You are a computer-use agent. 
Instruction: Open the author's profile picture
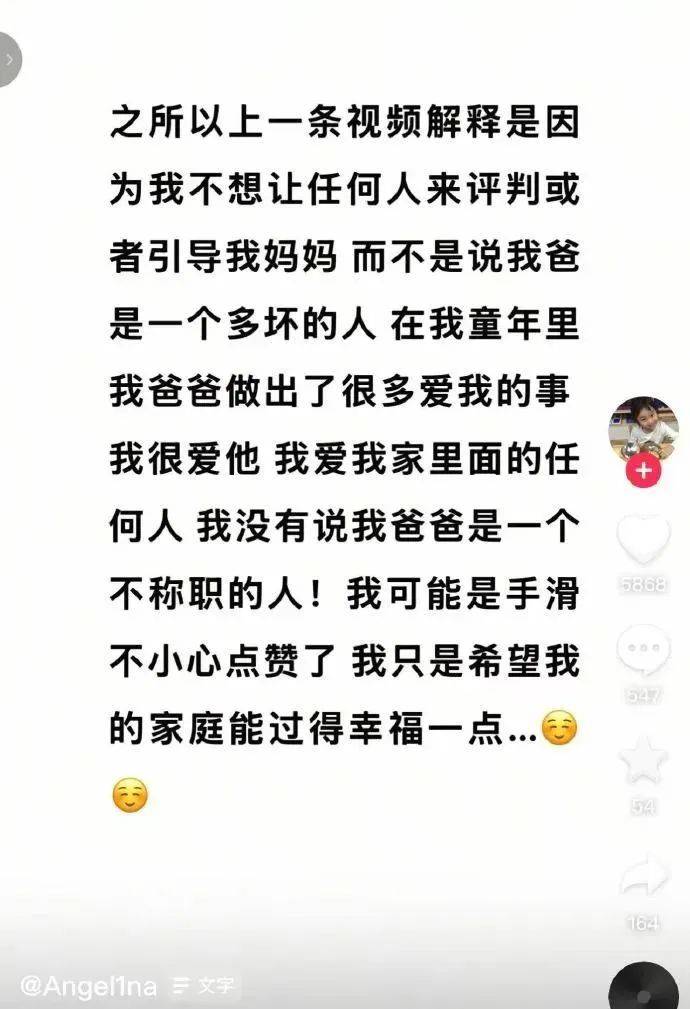point(643,428)
